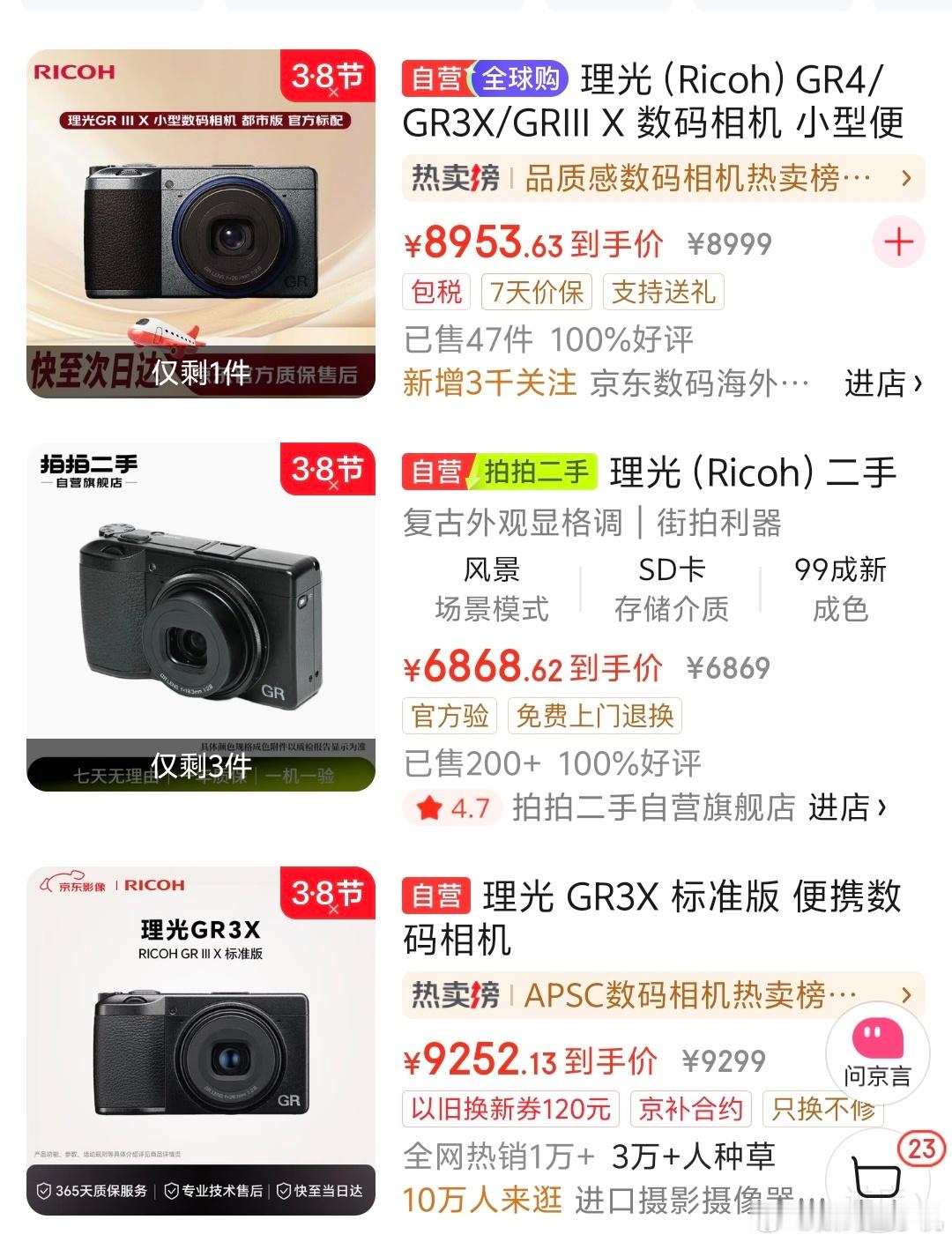Toggle the 包税 tag filter
This screenshot has height=1242, width=952.
(x=435, y=292)
